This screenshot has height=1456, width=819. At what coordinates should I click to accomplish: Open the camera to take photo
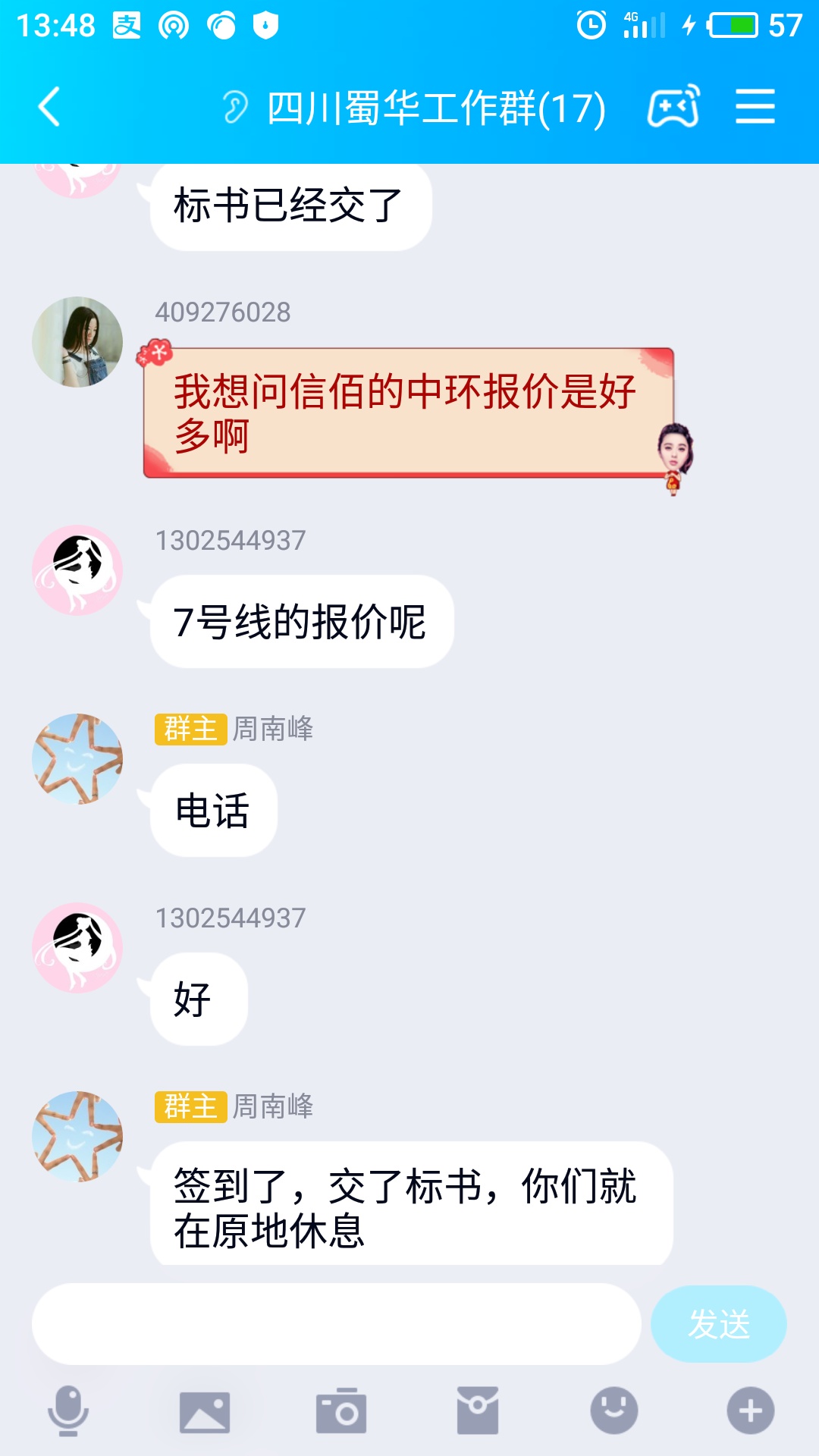coord(341,1411)
